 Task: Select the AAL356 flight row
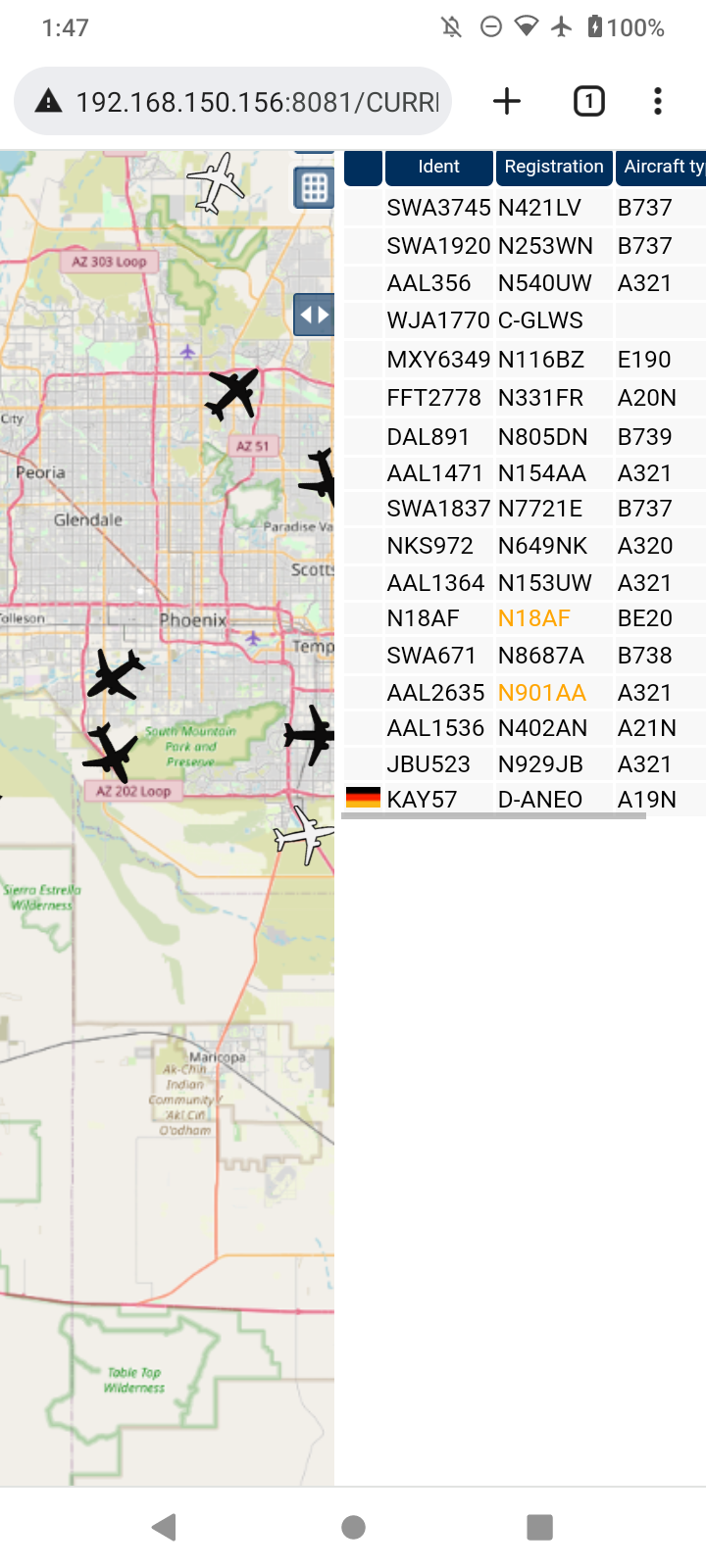(525, 283)
